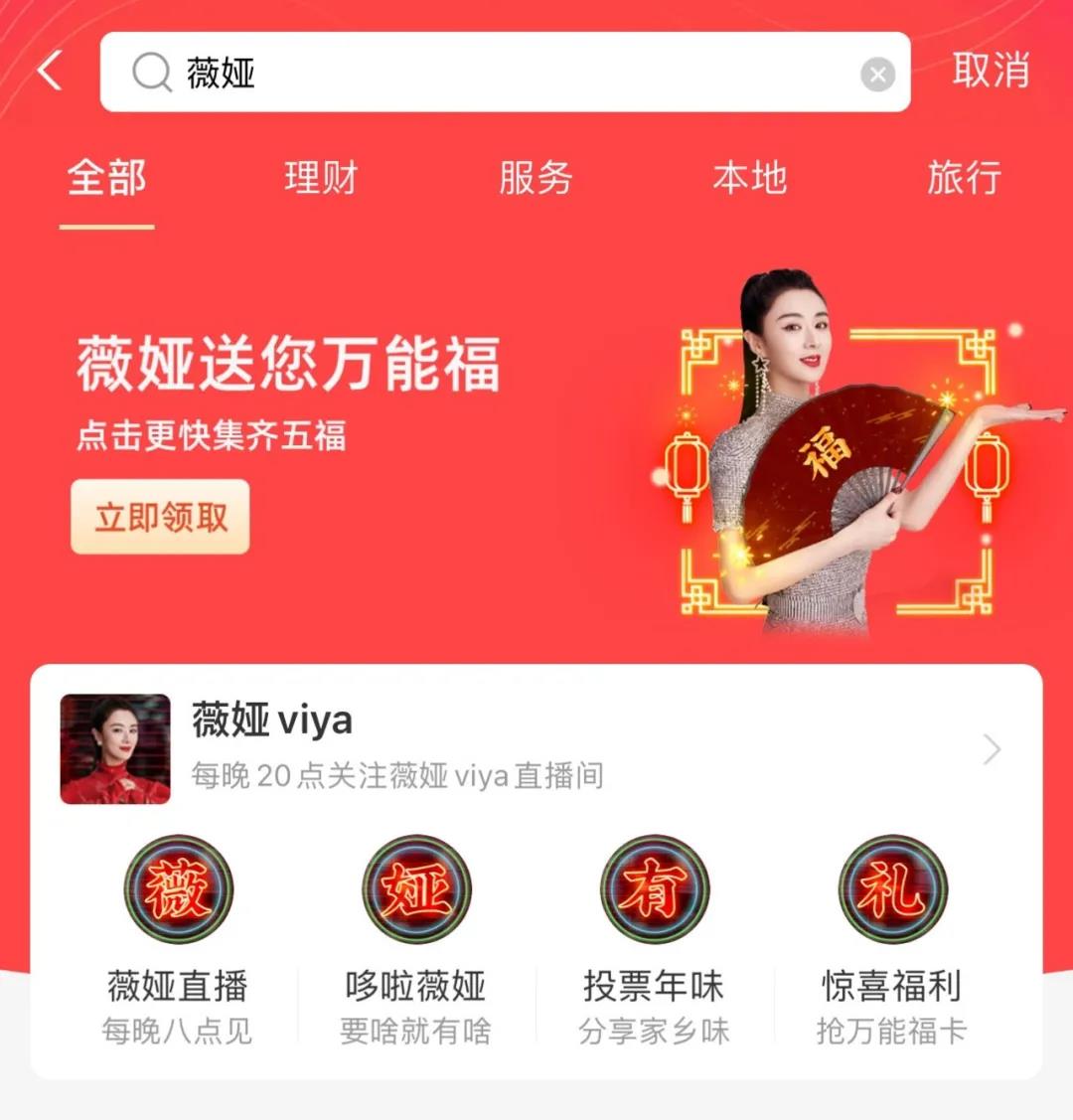This screenshot has width=1073, height=1120.
Task: Open the 本地 tab
Action: click(x=749, y=179)
